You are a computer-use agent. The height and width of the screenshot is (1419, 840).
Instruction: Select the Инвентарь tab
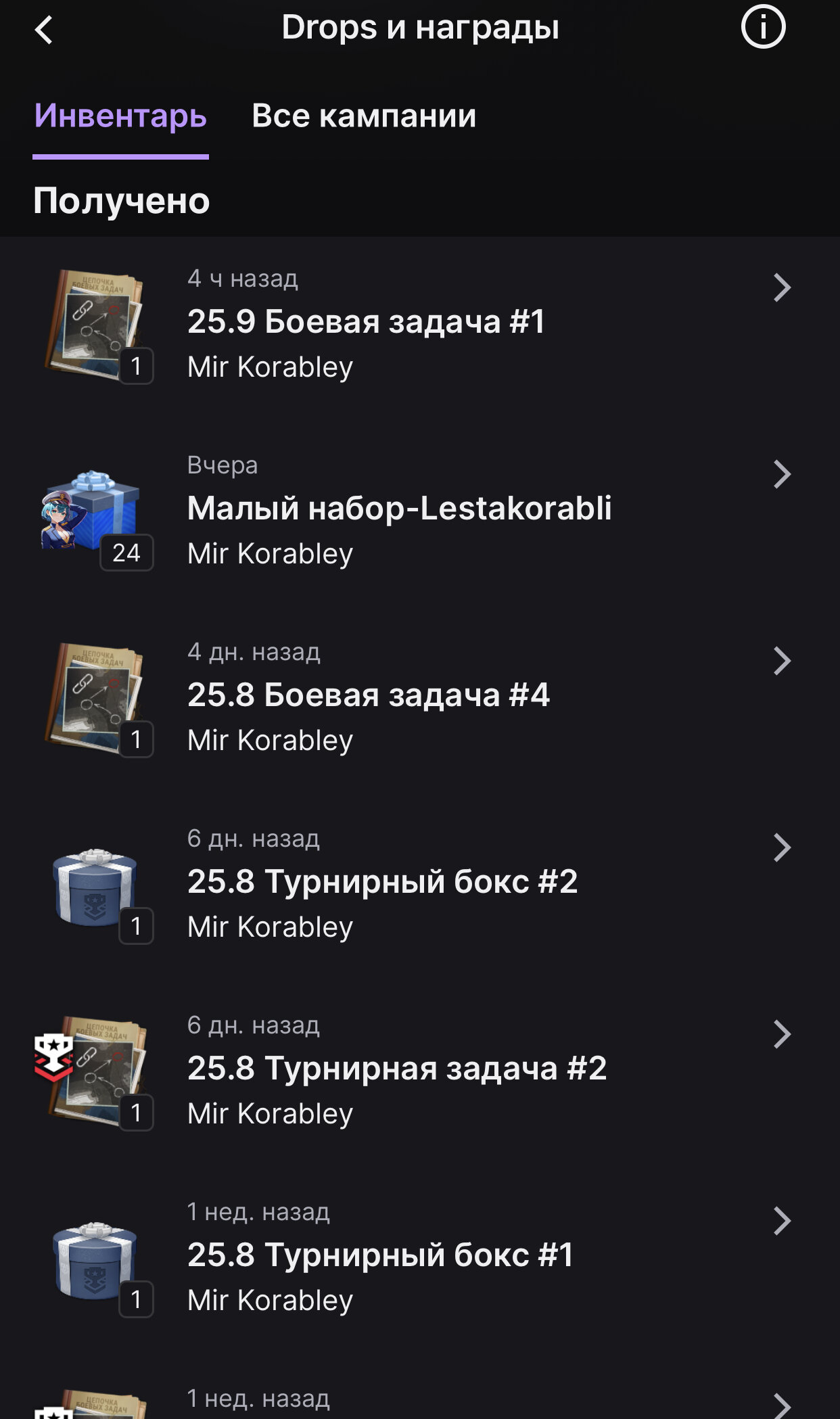(120, 116)
